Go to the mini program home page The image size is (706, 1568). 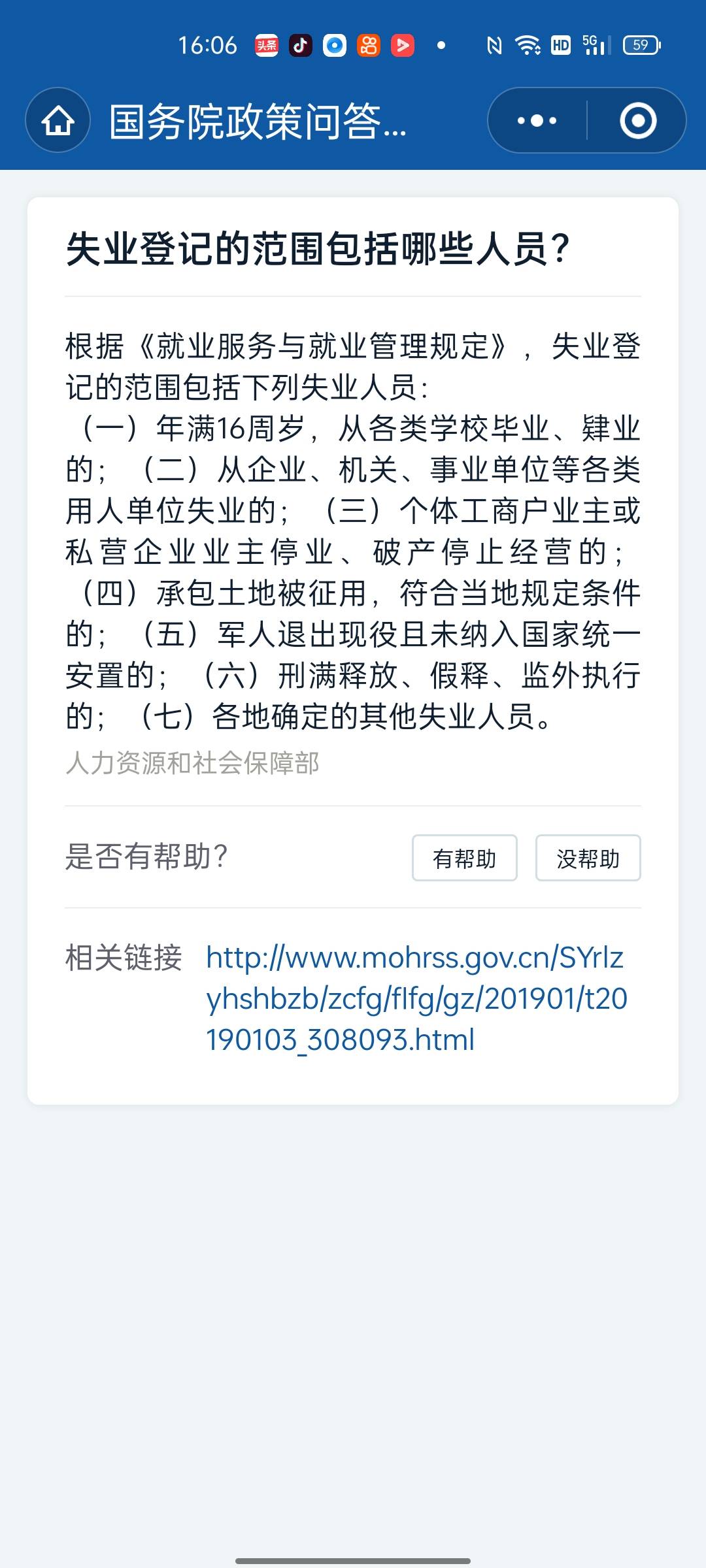[58, 121]
